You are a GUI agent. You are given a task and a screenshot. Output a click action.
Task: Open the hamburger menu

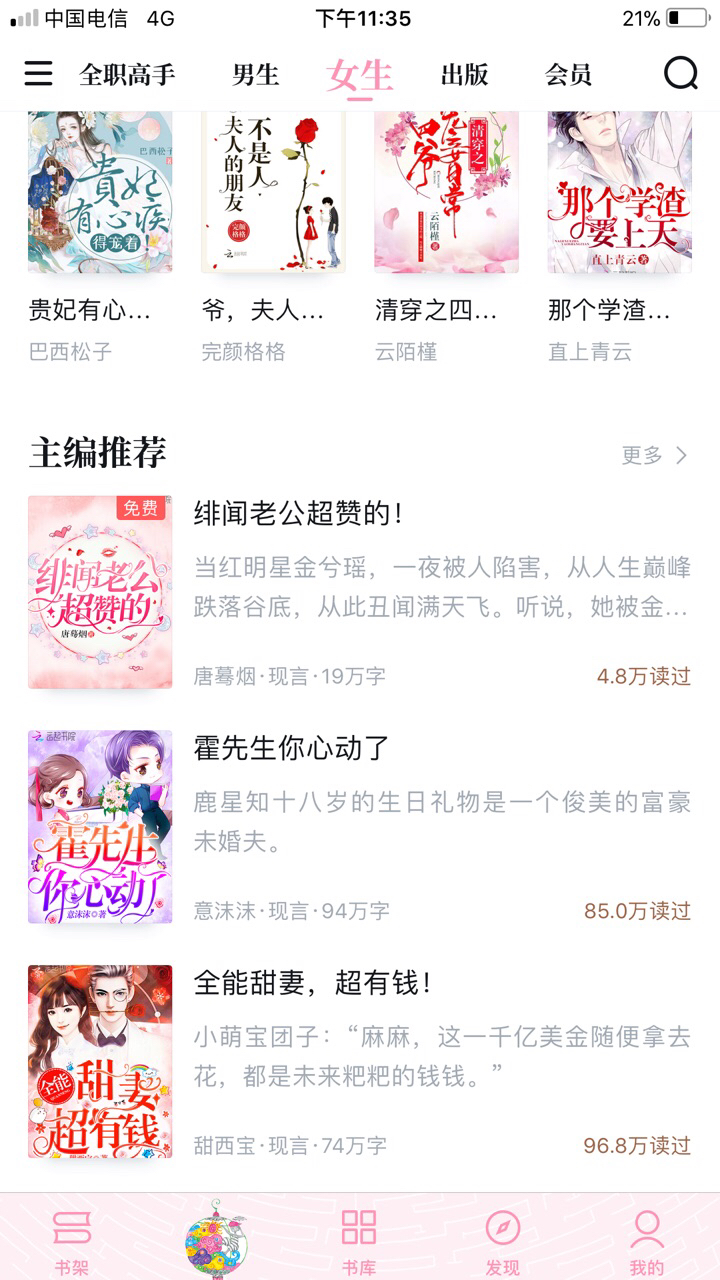point(38,73)
